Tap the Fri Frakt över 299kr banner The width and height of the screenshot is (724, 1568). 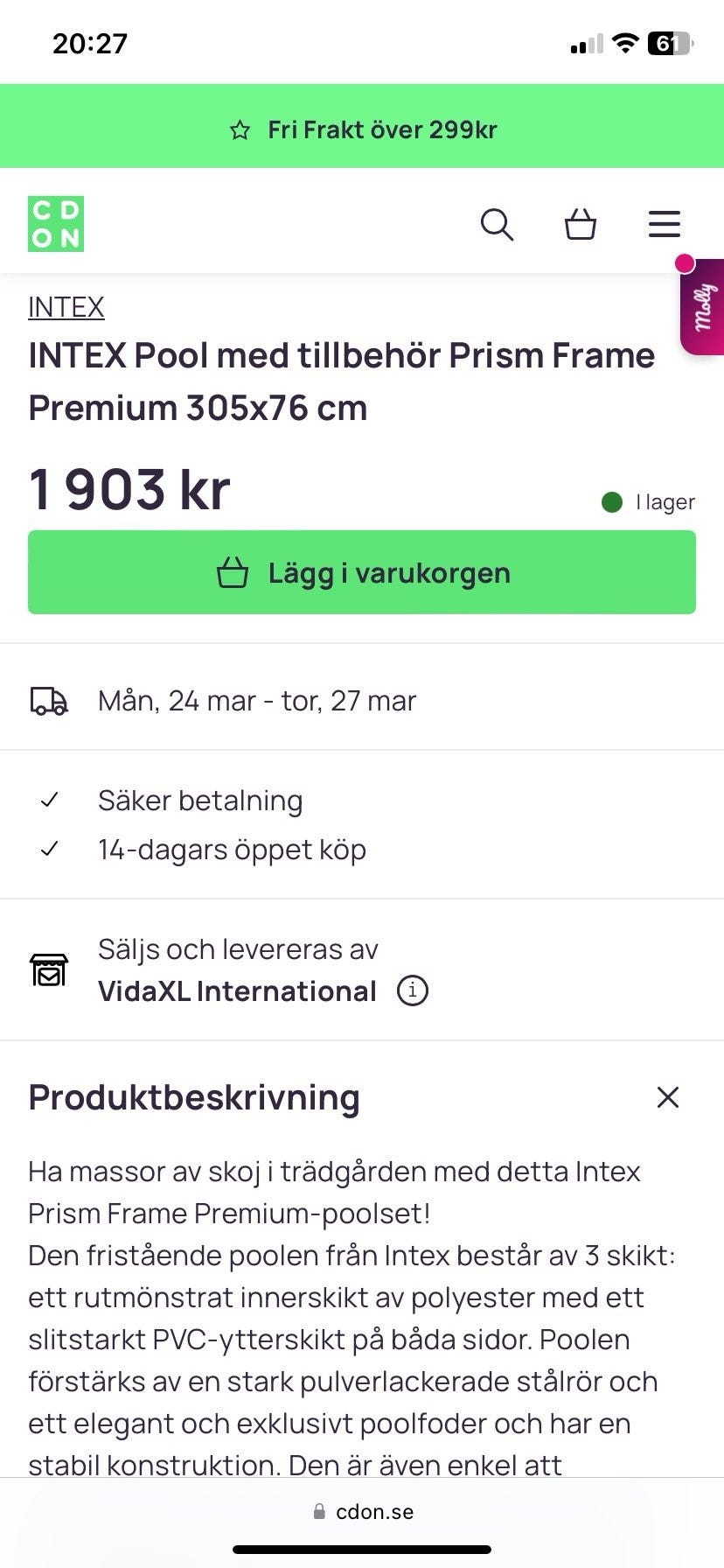click(x=362, y=129)
